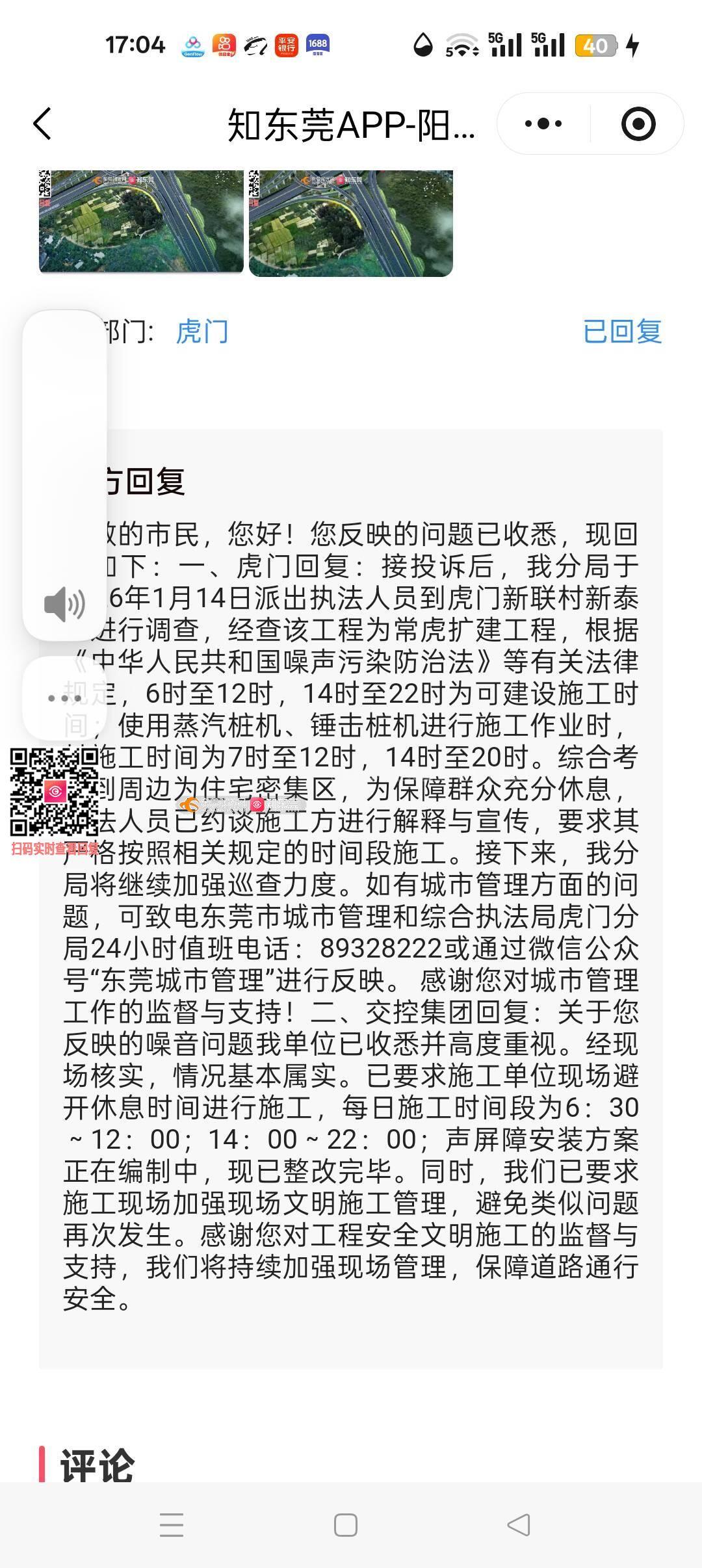Viewport: 702px width, 1568px height.
Task: Close the mini program with target icon
Action: (638, 124)
